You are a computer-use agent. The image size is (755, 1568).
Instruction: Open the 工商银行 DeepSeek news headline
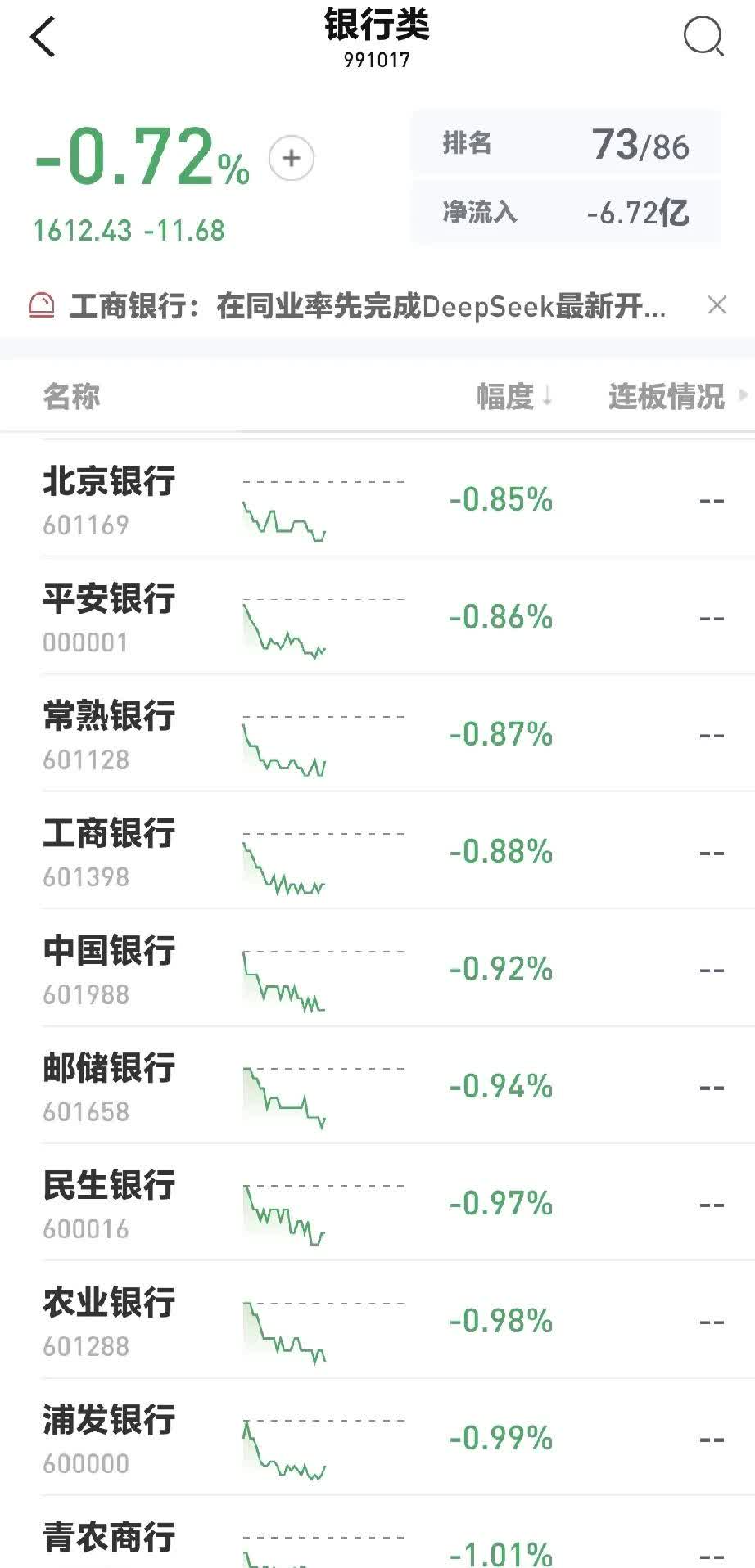[x=367, y=307]
